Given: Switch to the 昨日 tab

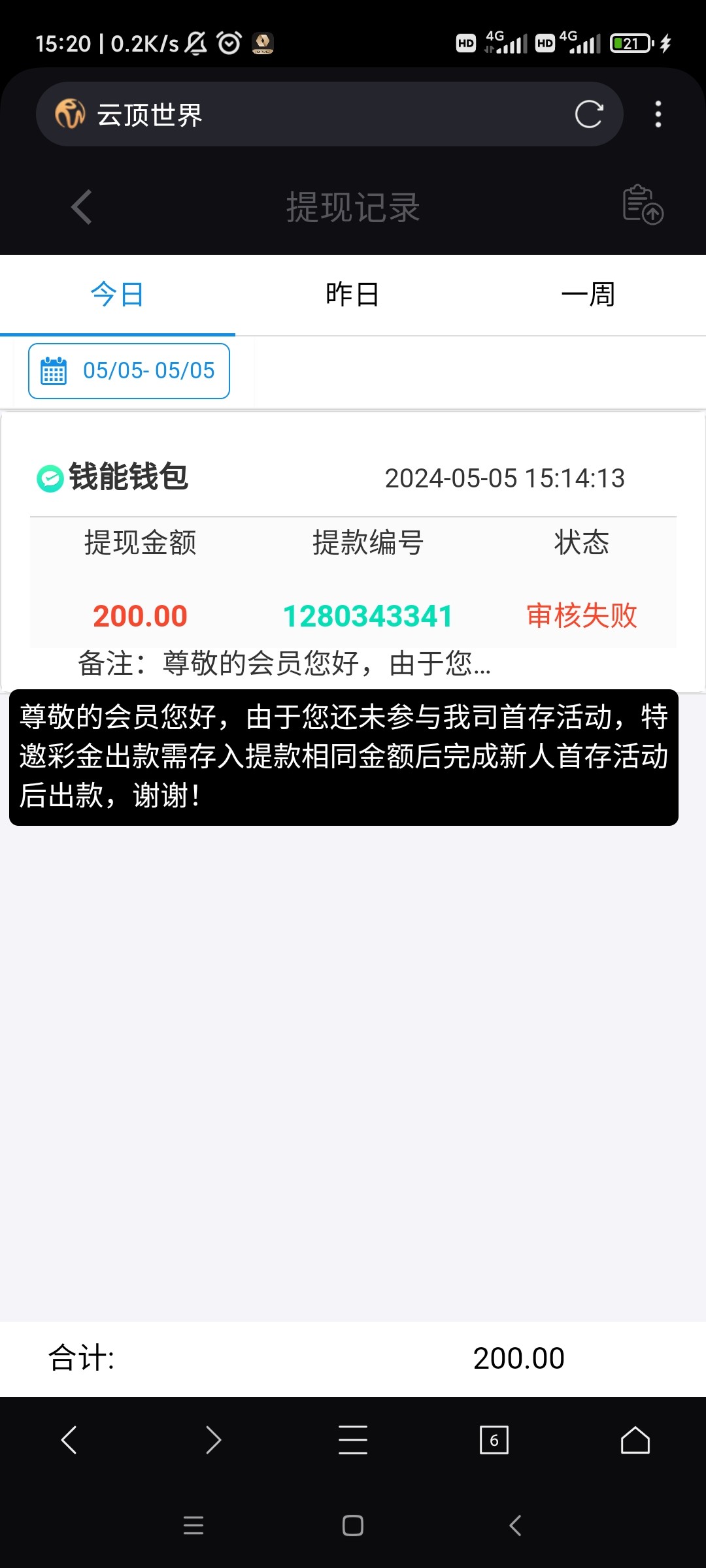Looking at the screenshot, I should pos(352,295).
